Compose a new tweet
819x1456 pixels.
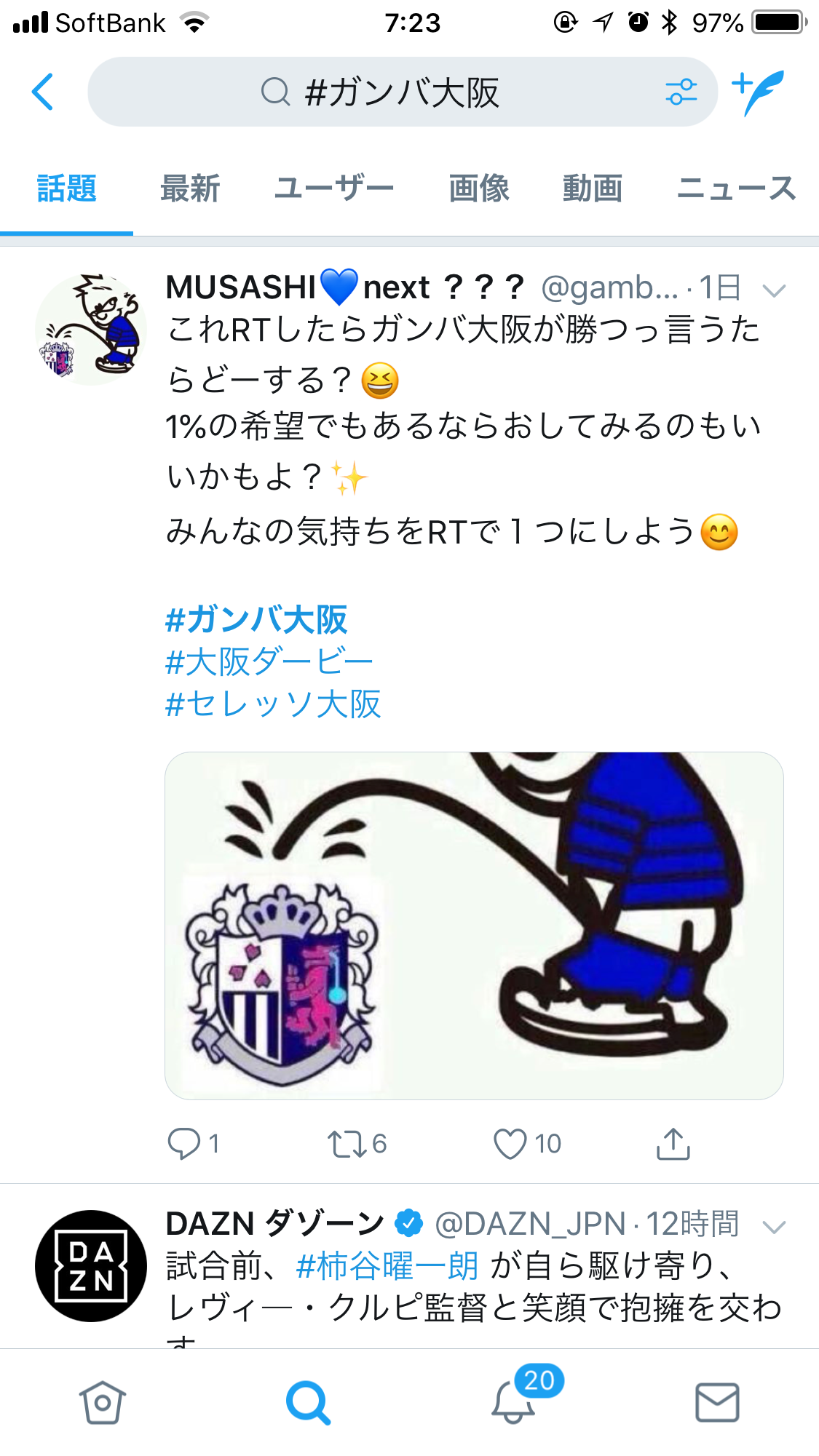[759, 92]
